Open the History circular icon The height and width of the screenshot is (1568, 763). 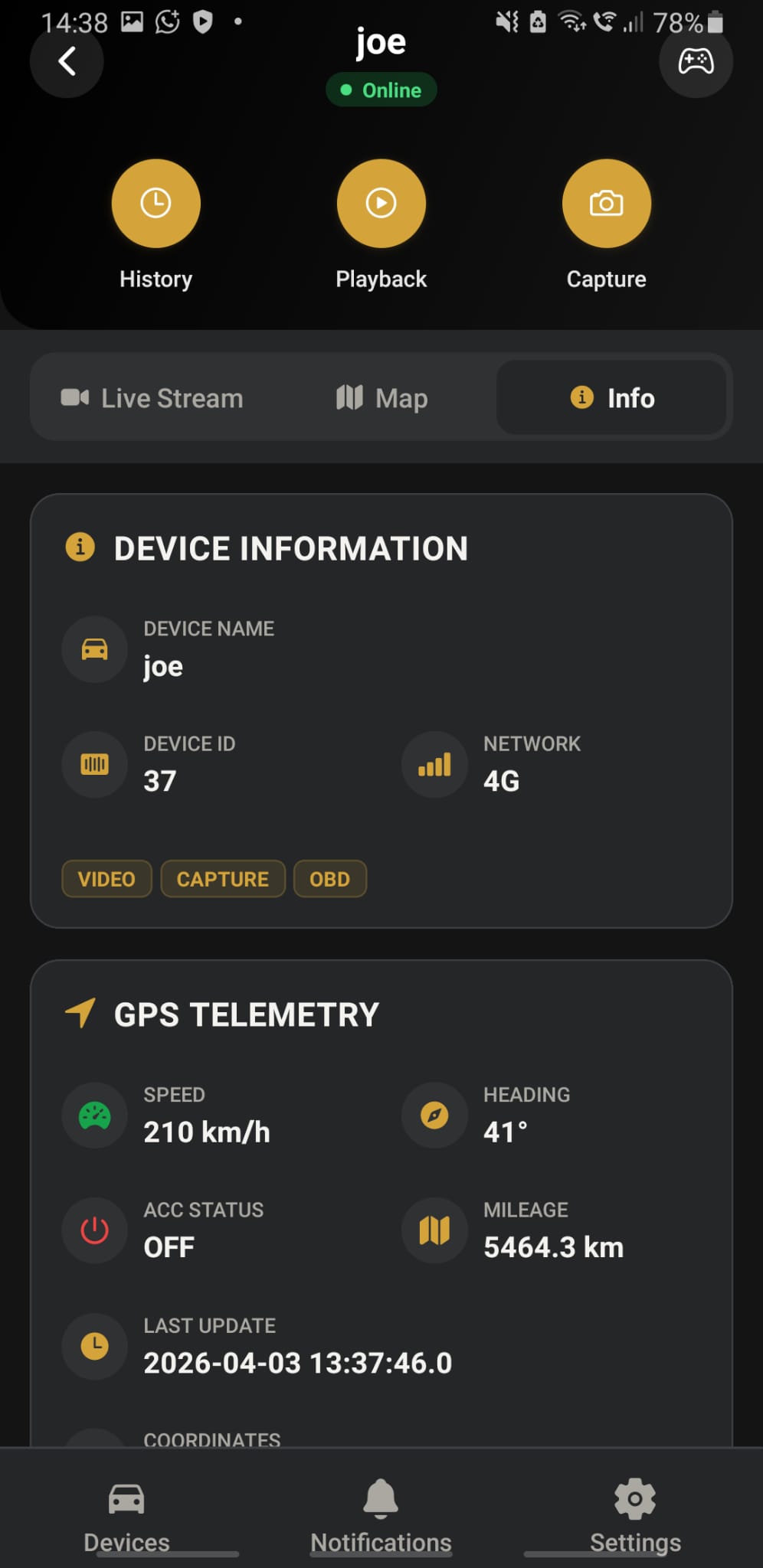click(x=156, y=203)
